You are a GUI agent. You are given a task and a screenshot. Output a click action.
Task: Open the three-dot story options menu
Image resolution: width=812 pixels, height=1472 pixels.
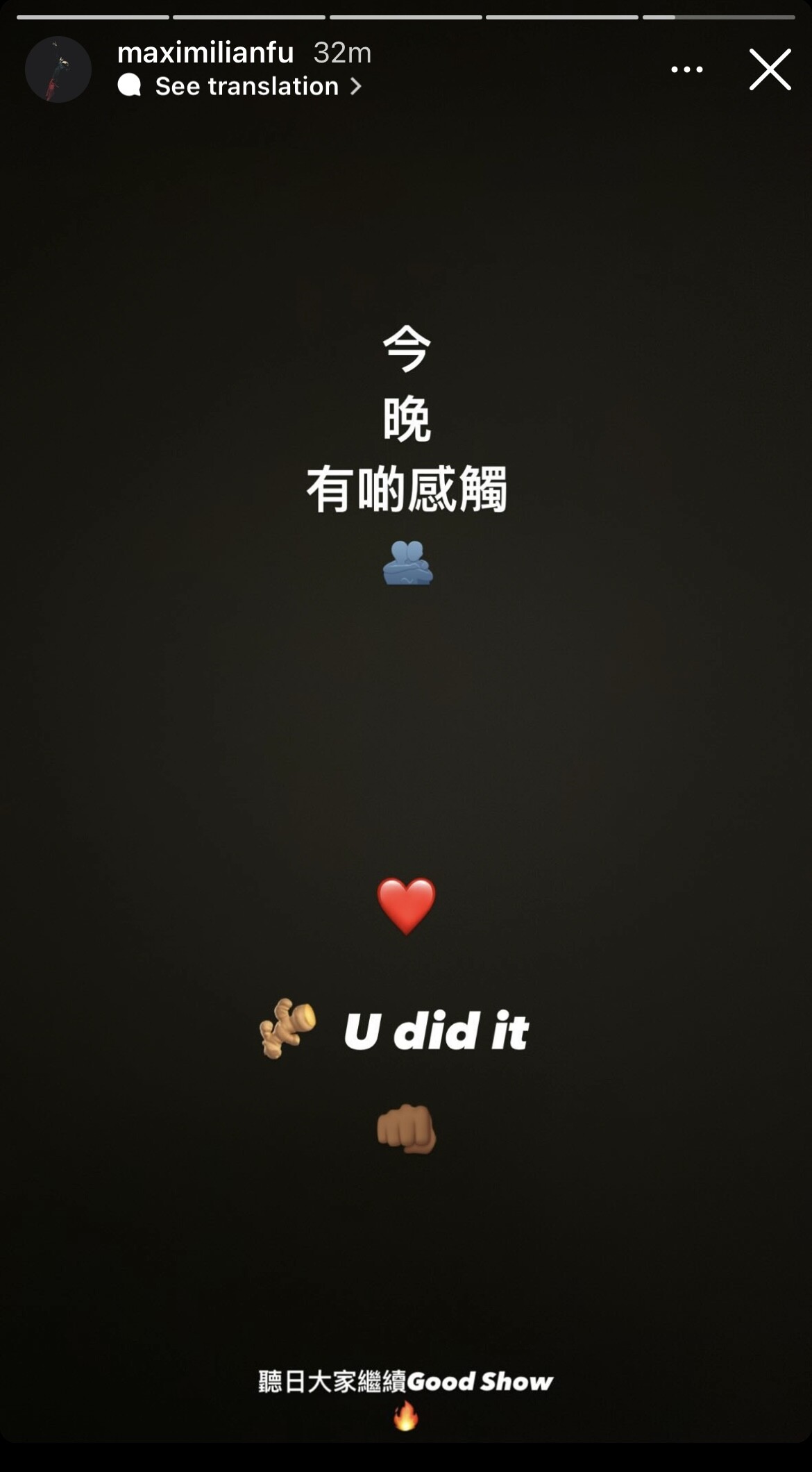[x=686, y=69]
